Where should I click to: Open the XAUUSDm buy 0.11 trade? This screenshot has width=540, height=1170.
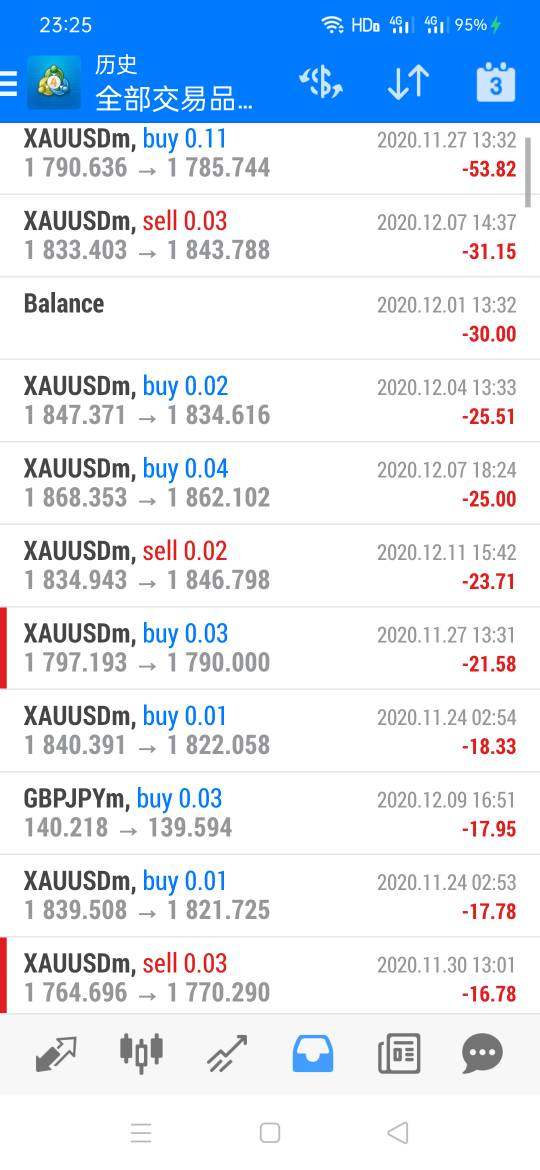click(x=270, y=154)
